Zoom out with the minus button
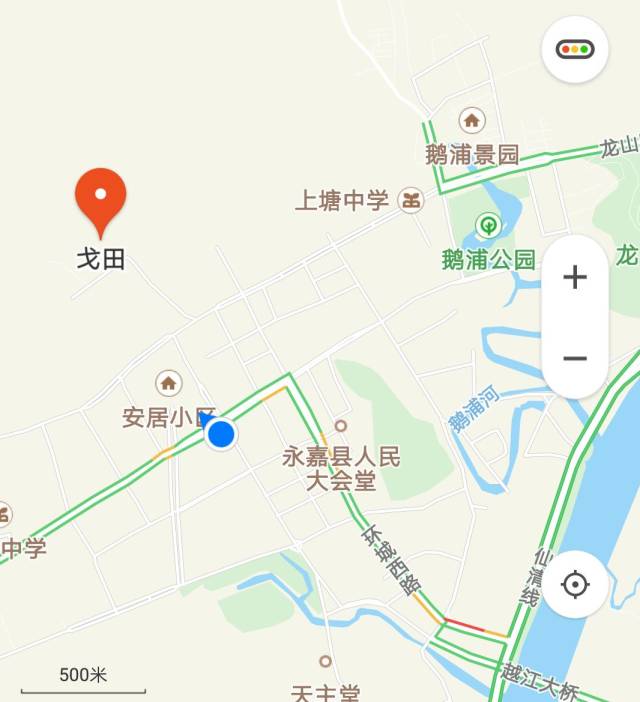Screen dimensions: 640x702 575,358
